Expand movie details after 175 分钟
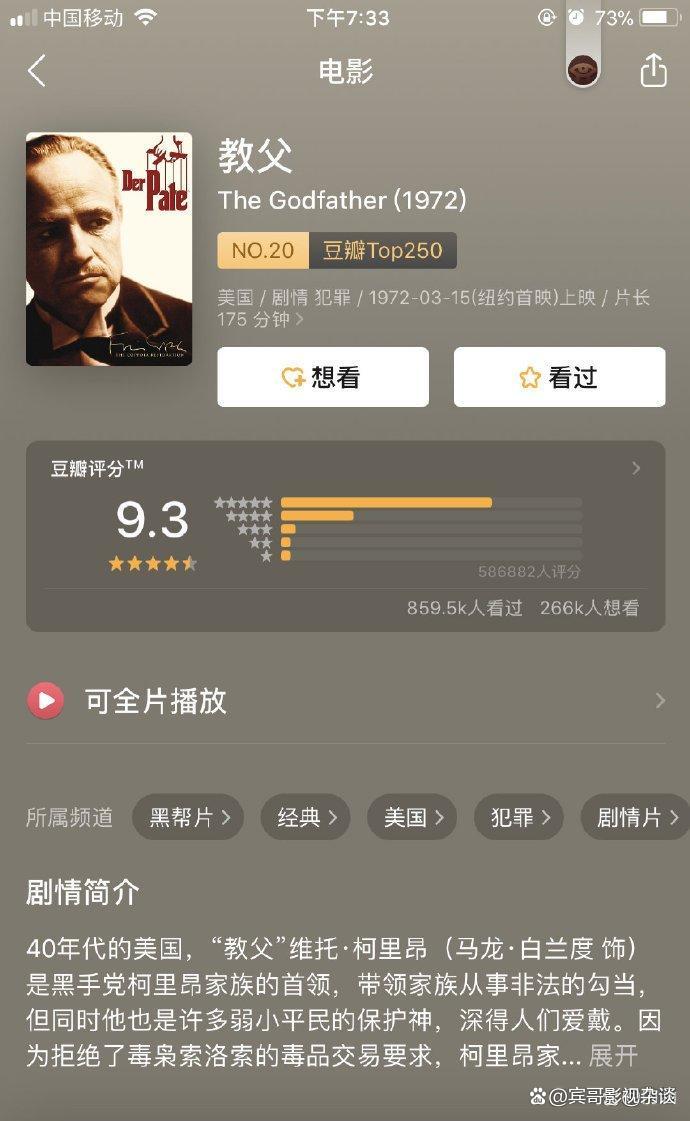Screen dimensions: 690x1121 tap(300, 319)
